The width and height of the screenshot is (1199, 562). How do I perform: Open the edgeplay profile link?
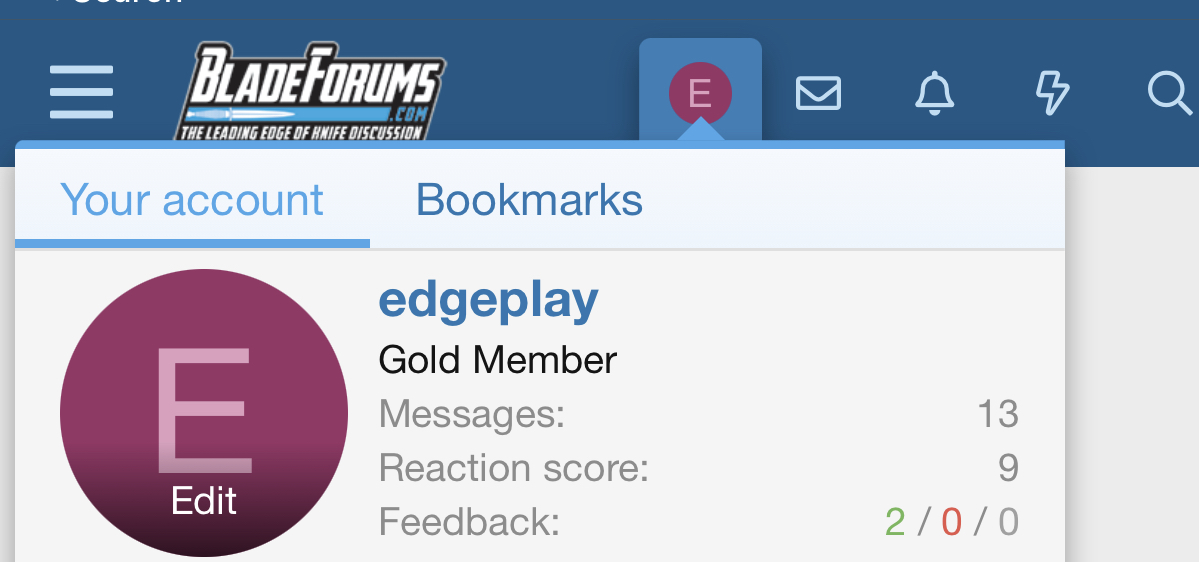pyautogui.click(x=488, y=299)
